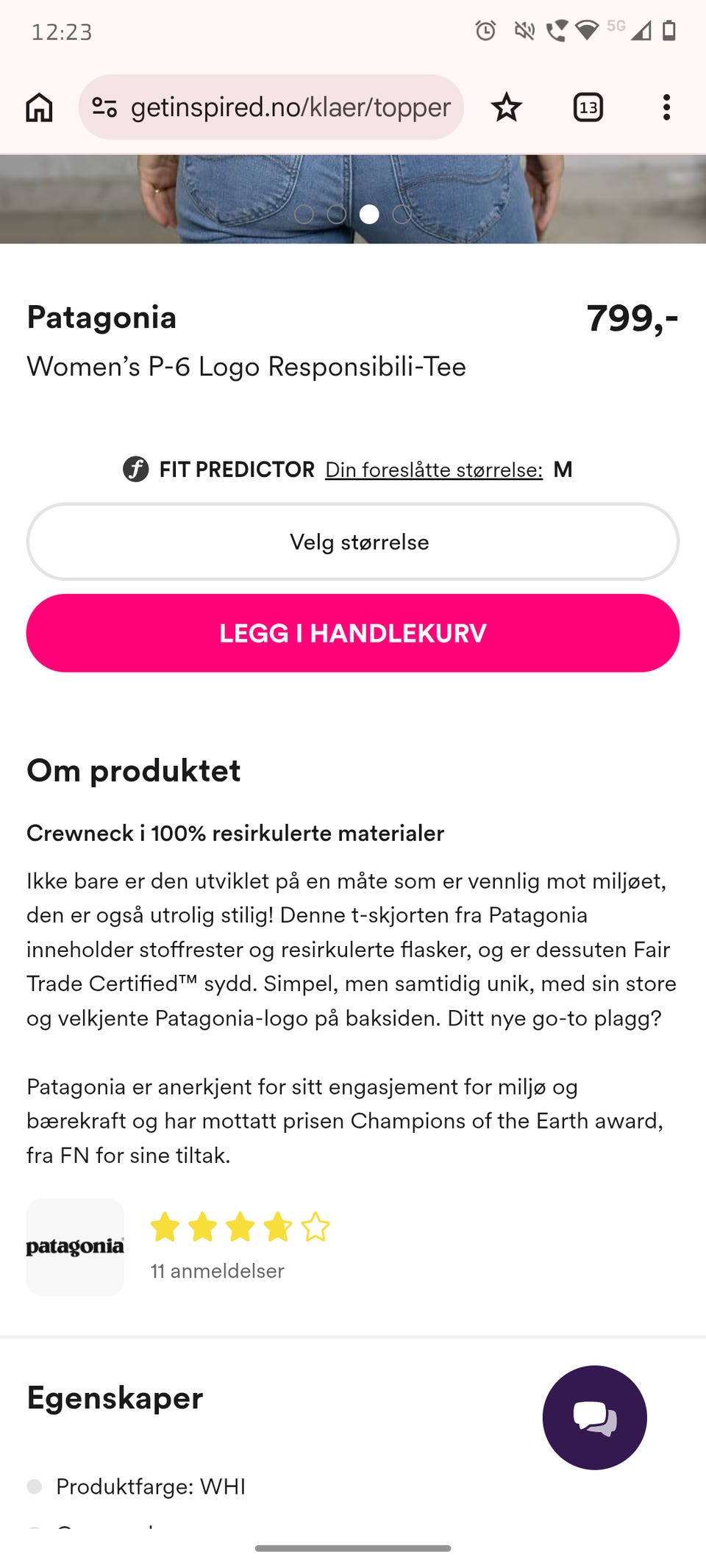The height and width of the screenshot is (1568, 706).
Task: Open the browser three-dot menu
Action: [666, 107]
